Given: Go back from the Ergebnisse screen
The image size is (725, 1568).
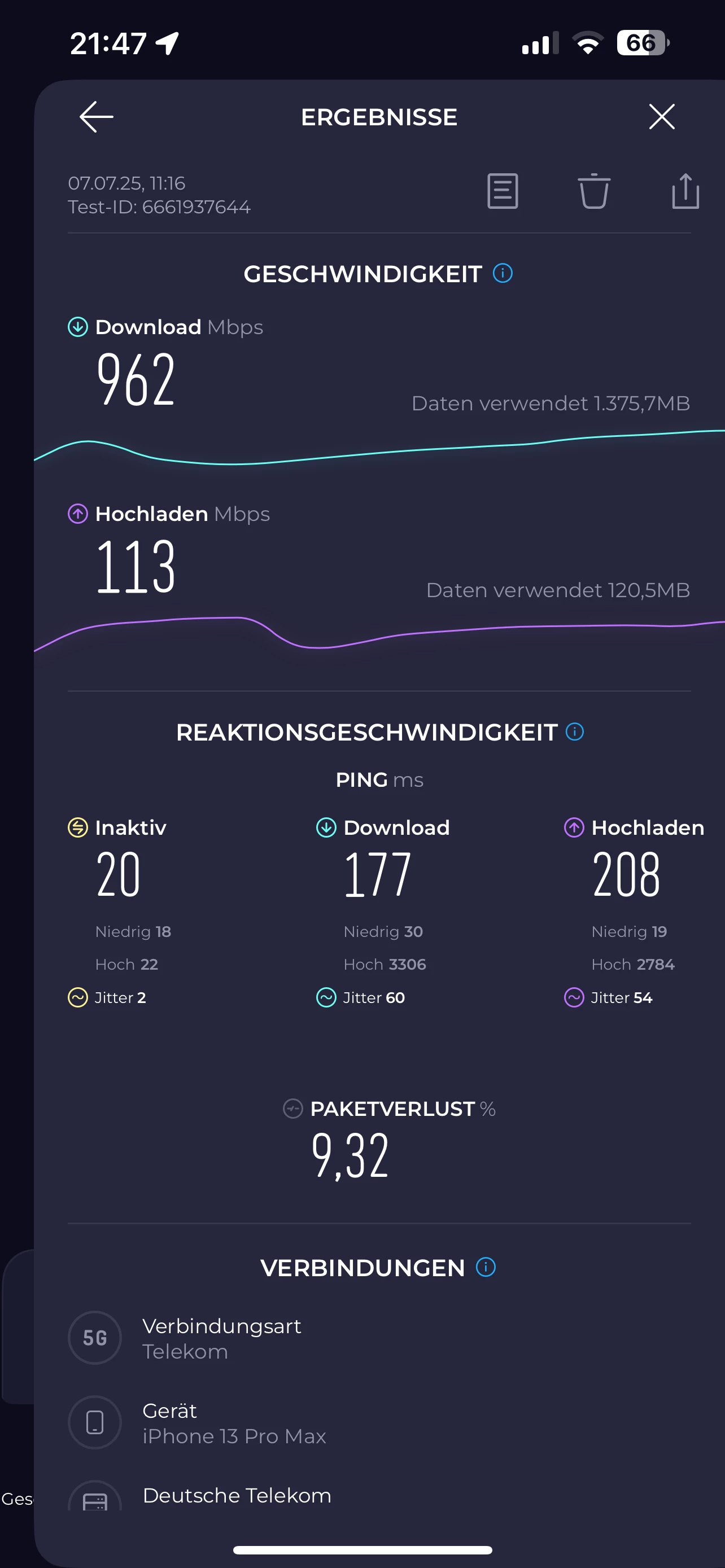Looking at the screenshot, I should pyautogui.click(x=96, y=117).
